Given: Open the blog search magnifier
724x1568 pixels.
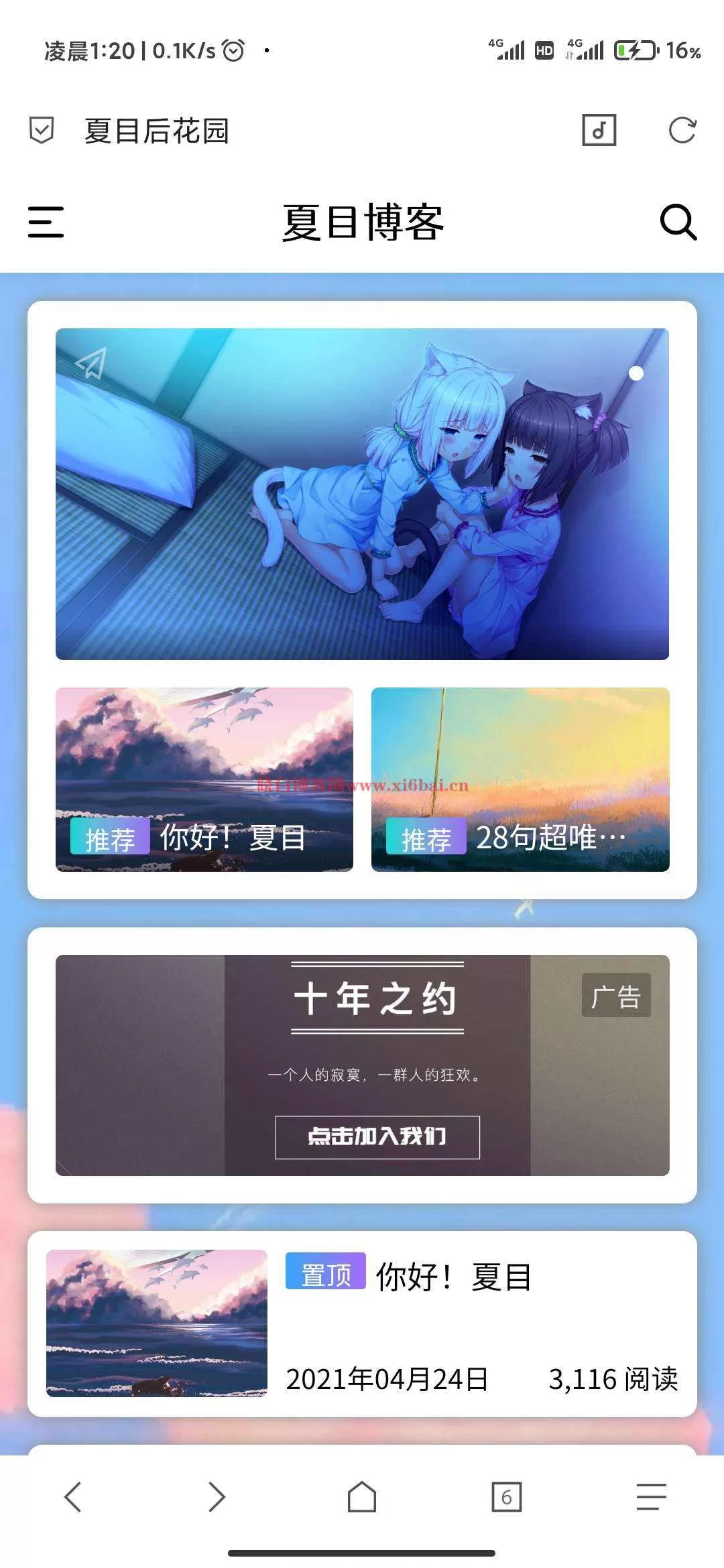Looking at the screenshot, I should [678, 222].
